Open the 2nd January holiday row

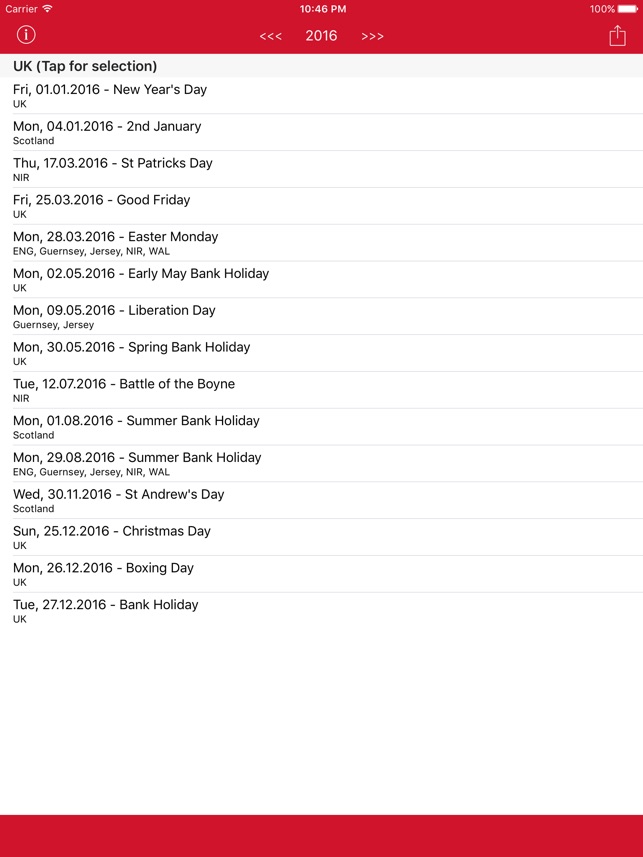[x=322, y=132]
